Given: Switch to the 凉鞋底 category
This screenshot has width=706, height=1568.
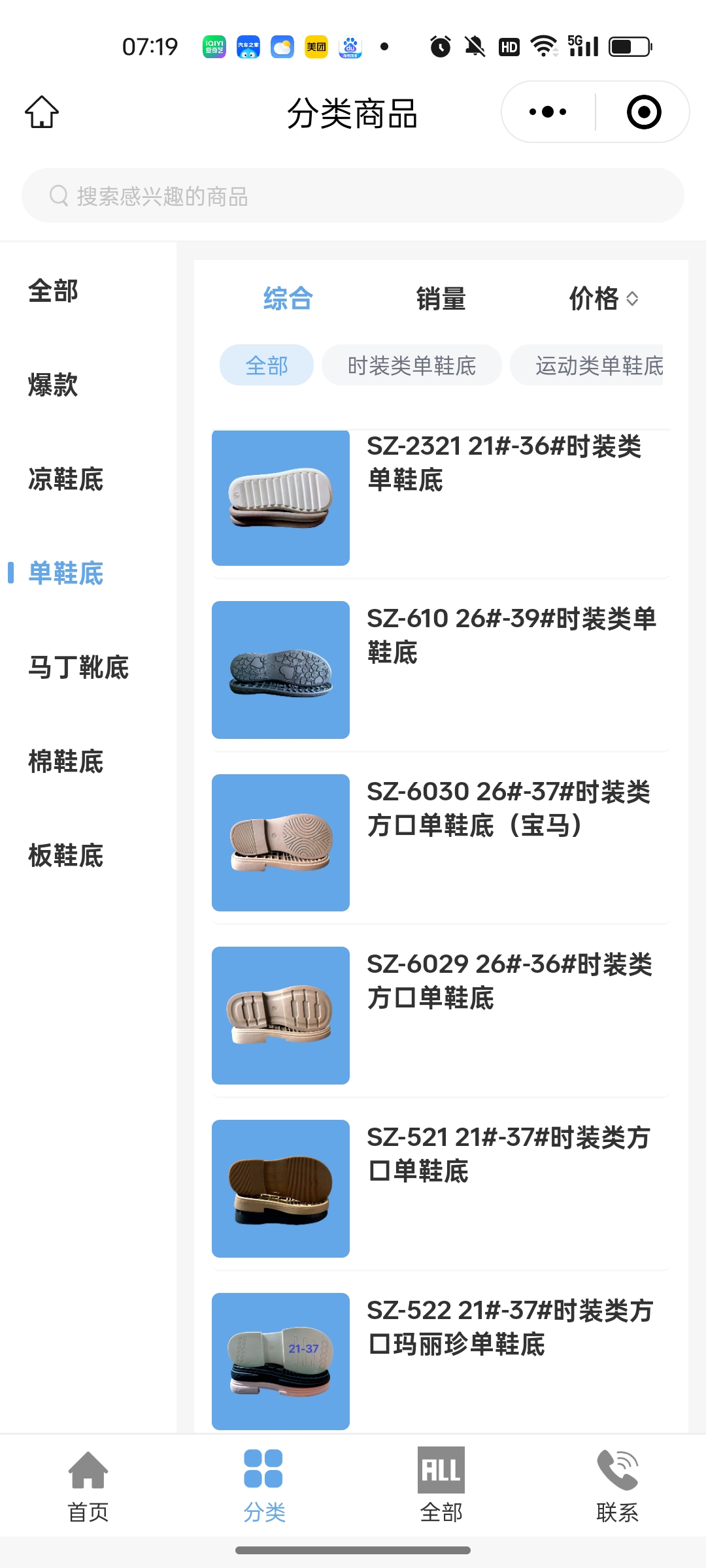Looking at the screenshot, I should pyautogui.click(x=65, y=479).
